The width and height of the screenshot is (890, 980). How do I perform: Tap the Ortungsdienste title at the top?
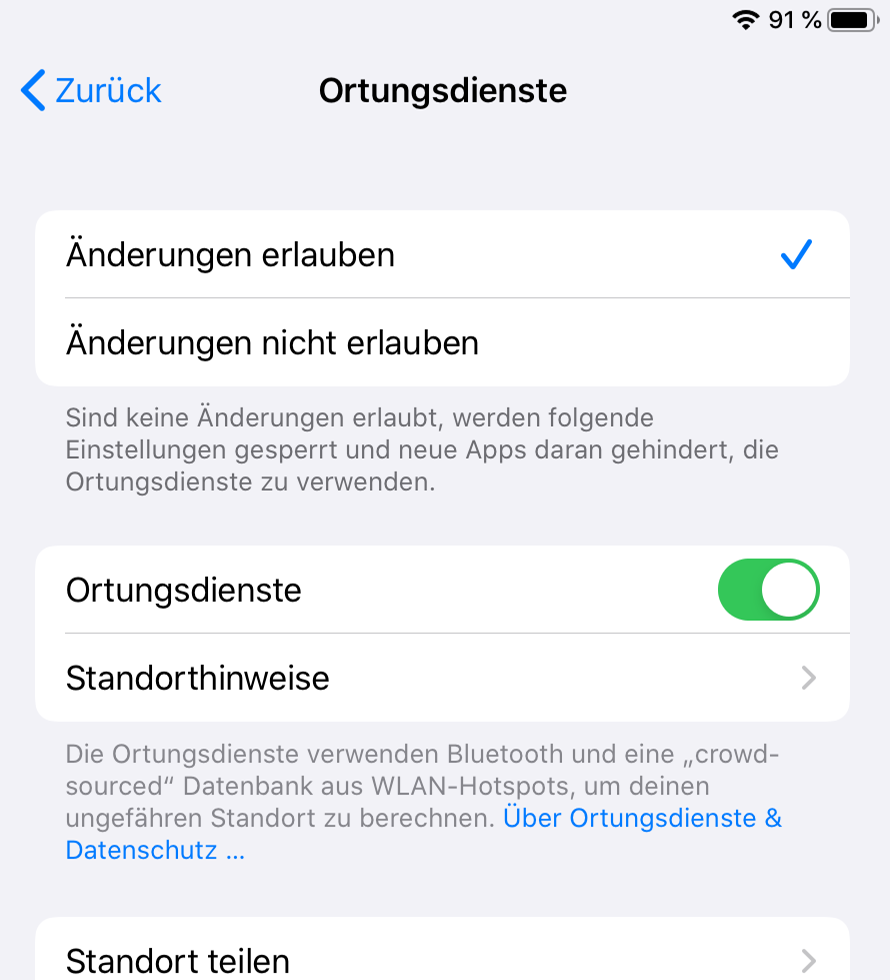tap(441, 90)
